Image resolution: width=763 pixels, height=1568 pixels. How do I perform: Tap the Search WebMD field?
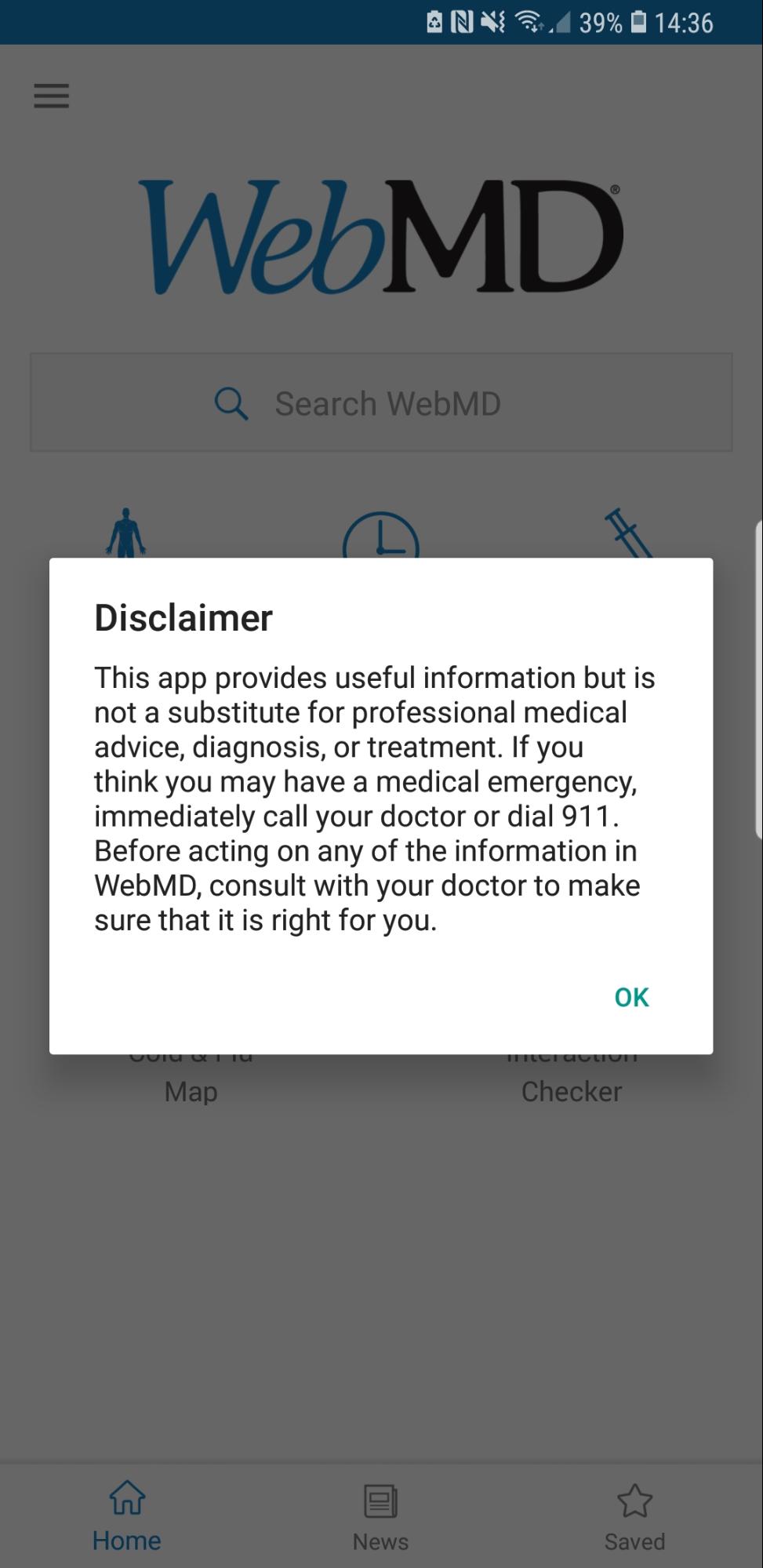click(x=381, y=403)
